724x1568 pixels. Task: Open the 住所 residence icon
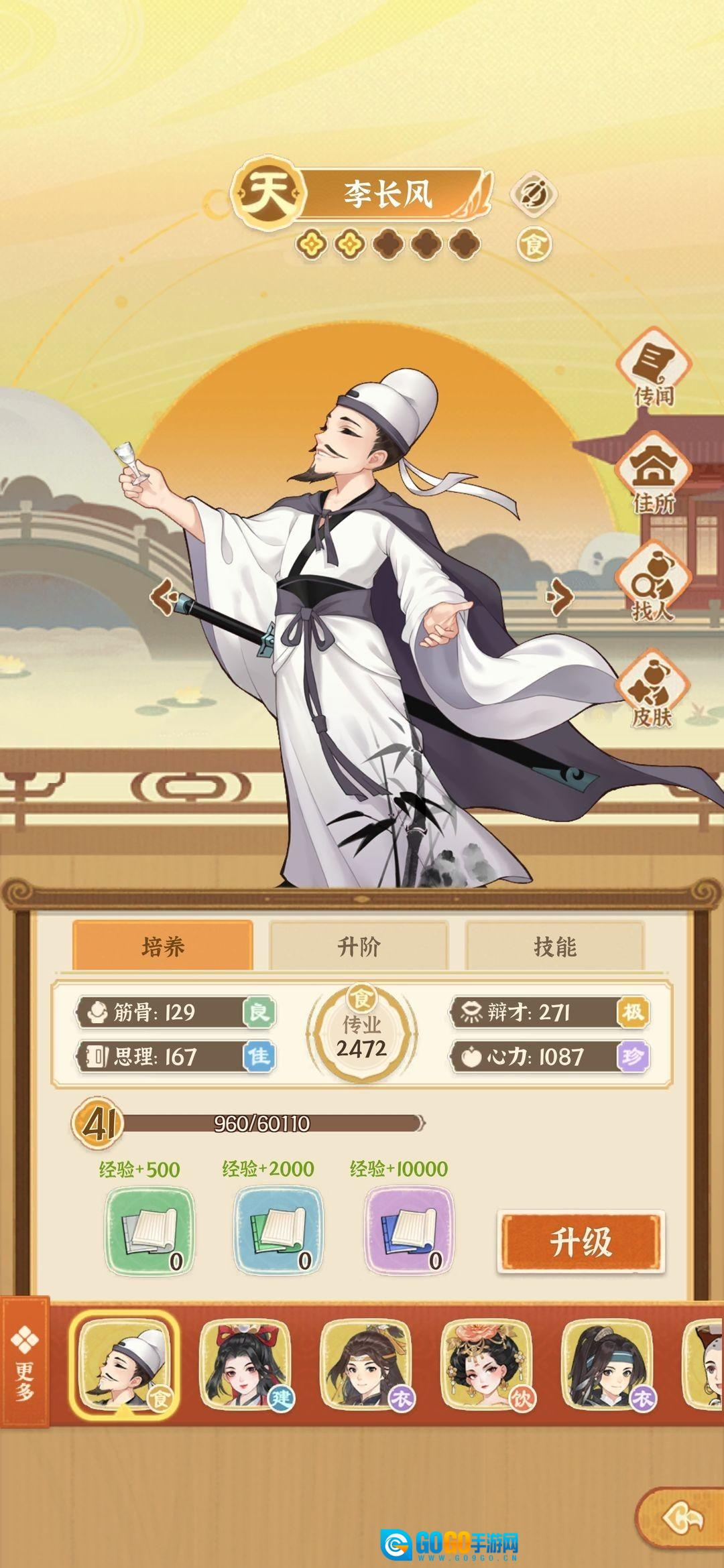[x=654, y=473]
